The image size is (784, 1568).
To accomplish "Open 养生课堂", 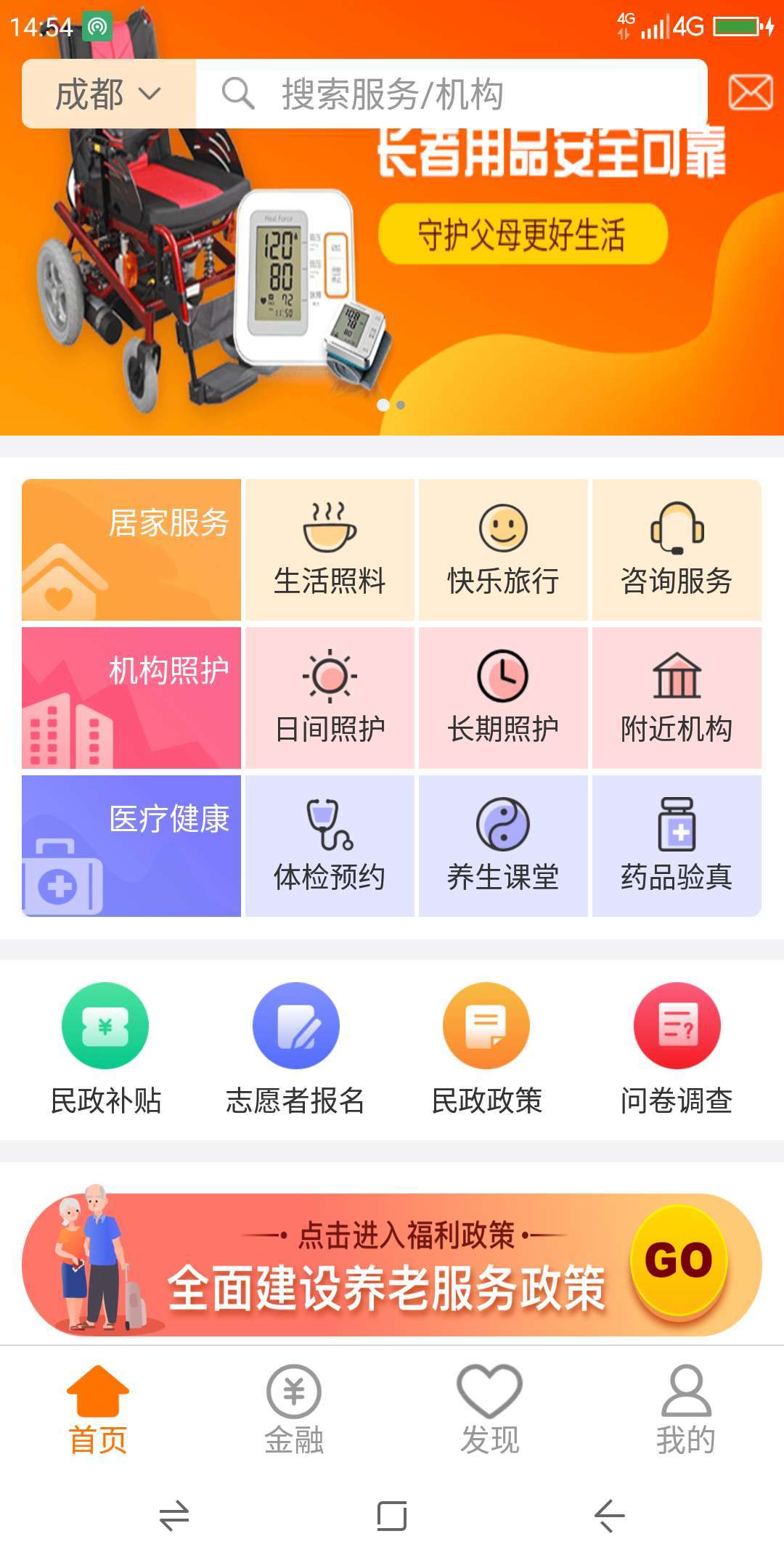I will coord(502,846).
